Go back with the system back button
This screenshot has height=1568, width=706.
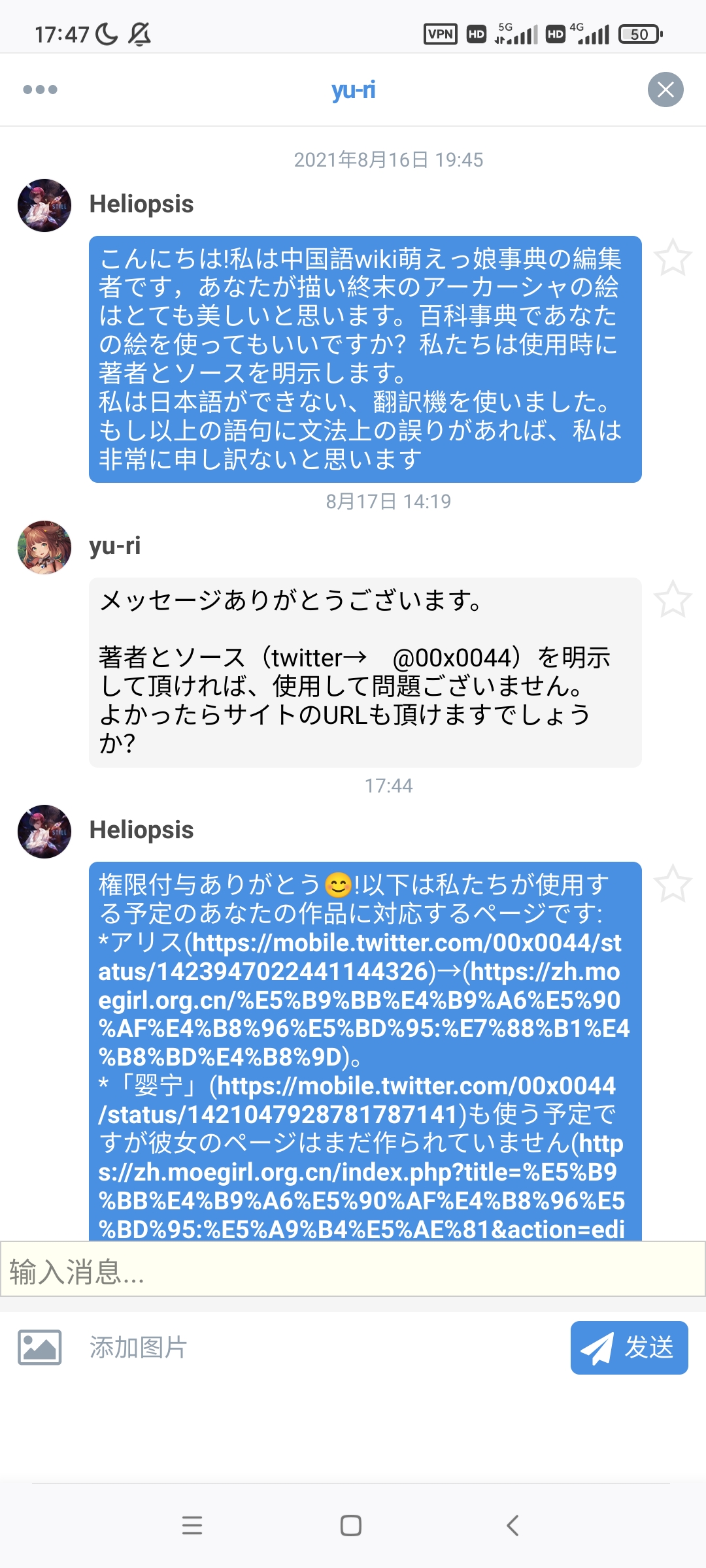(513, 1526)
